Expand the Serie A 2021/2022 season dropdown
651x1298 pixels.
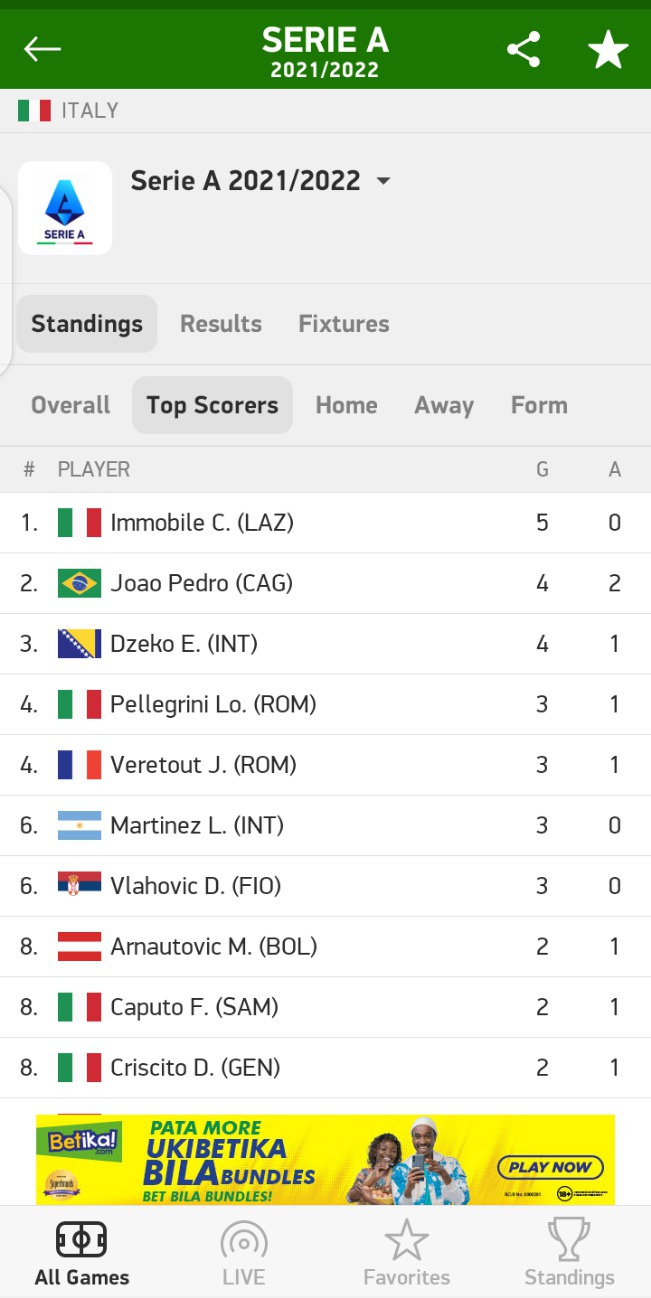[x=383, y=181]
